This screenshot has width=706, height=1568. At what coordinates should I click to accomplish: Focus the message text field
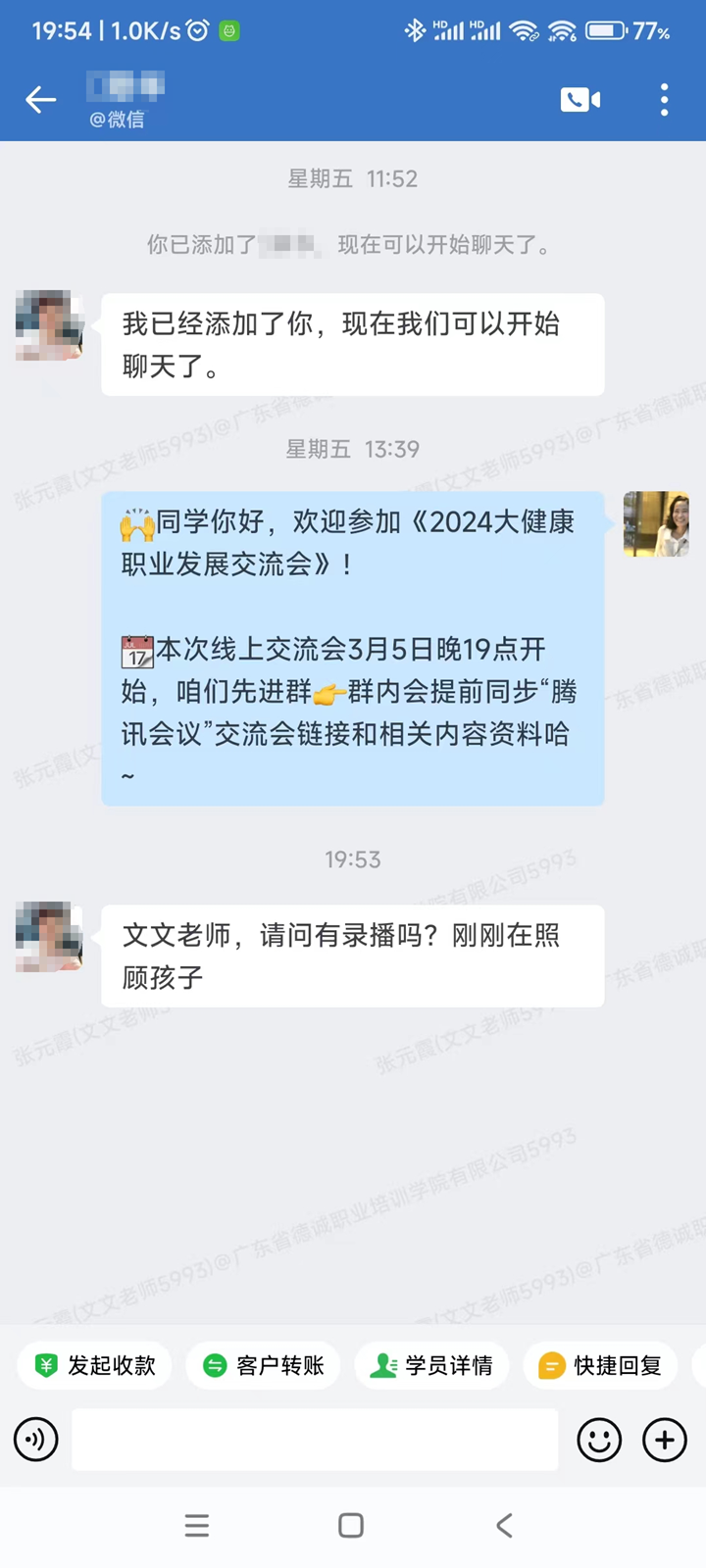click(x=315, y=1440)
